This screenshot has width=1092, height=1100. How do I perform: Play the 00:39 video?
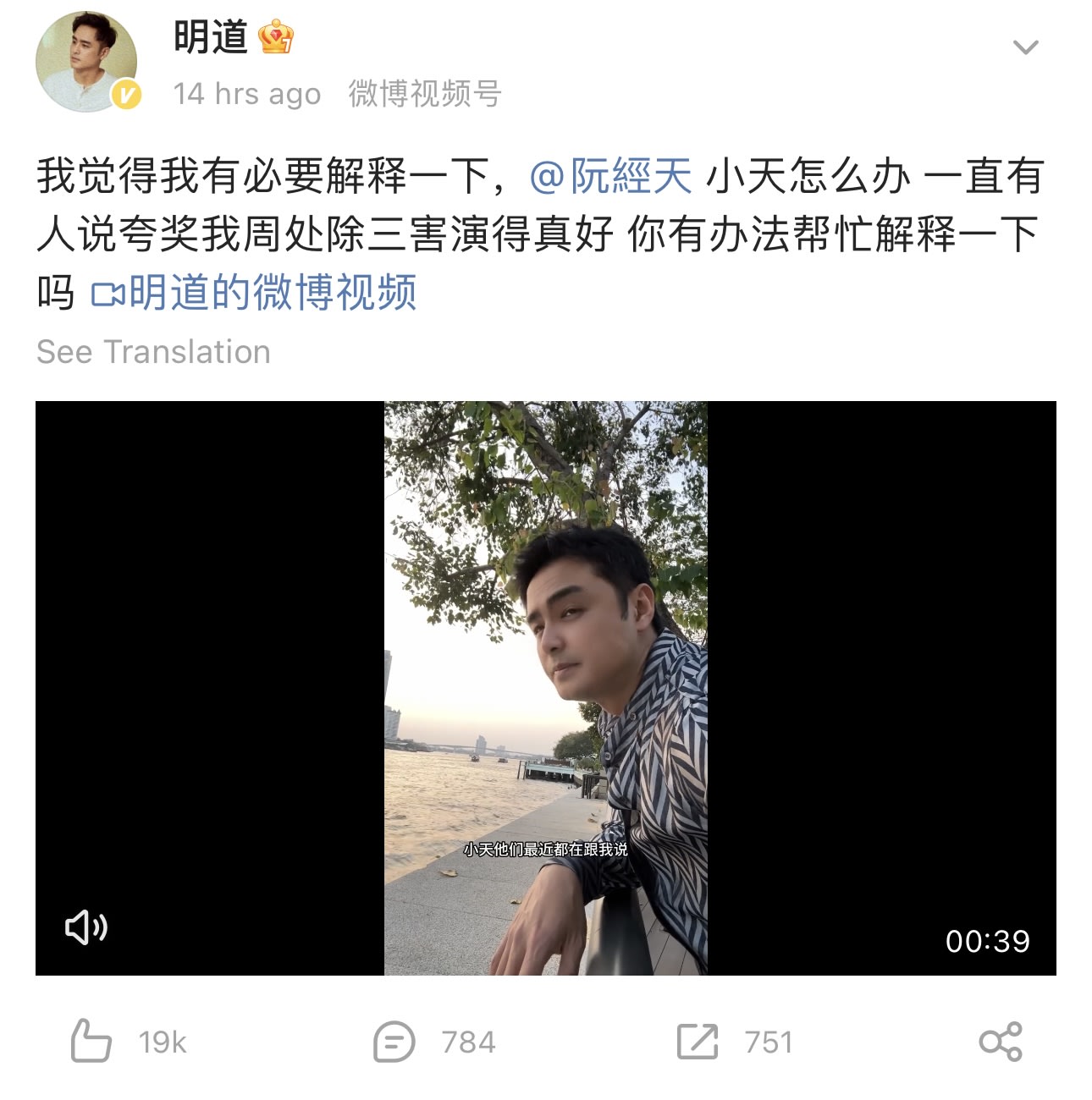(546, 687)
